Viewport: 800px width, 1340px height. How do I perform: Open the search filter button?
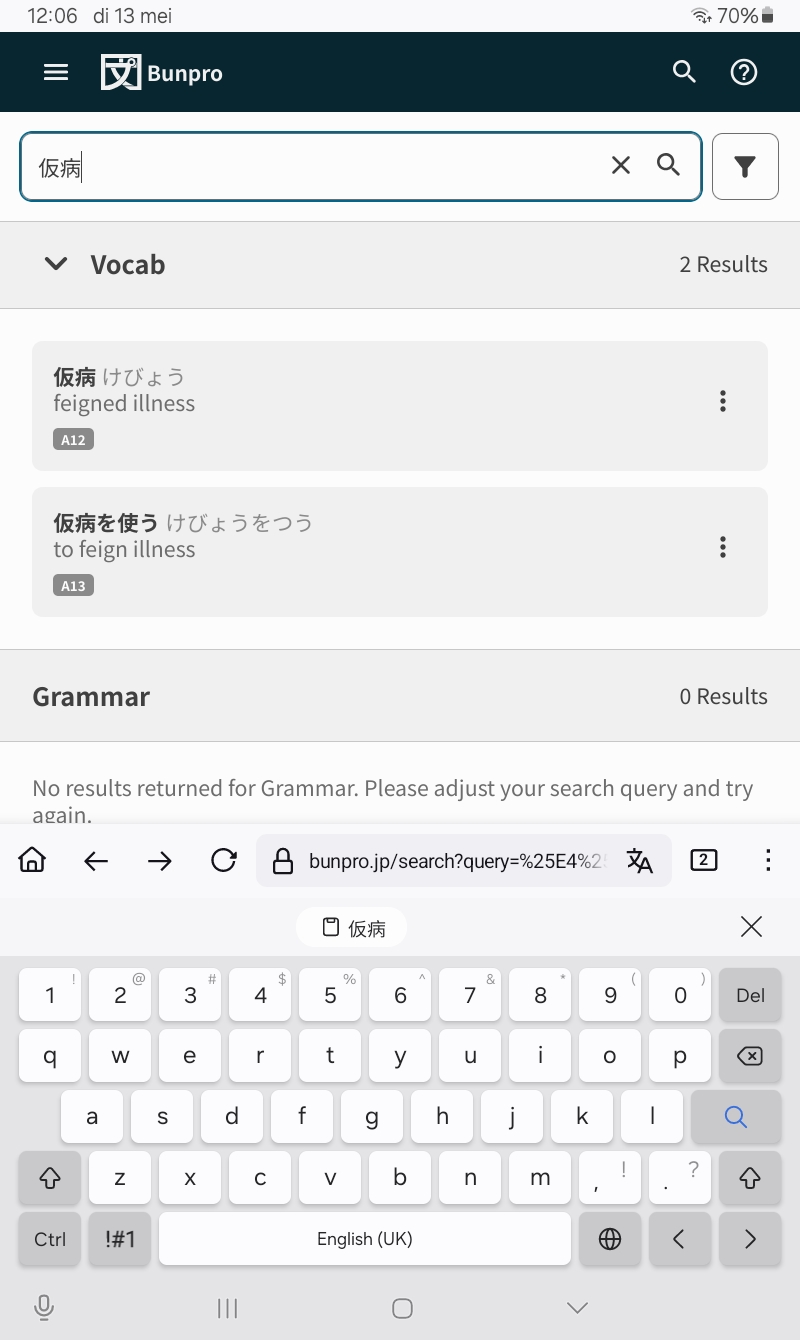745,166
